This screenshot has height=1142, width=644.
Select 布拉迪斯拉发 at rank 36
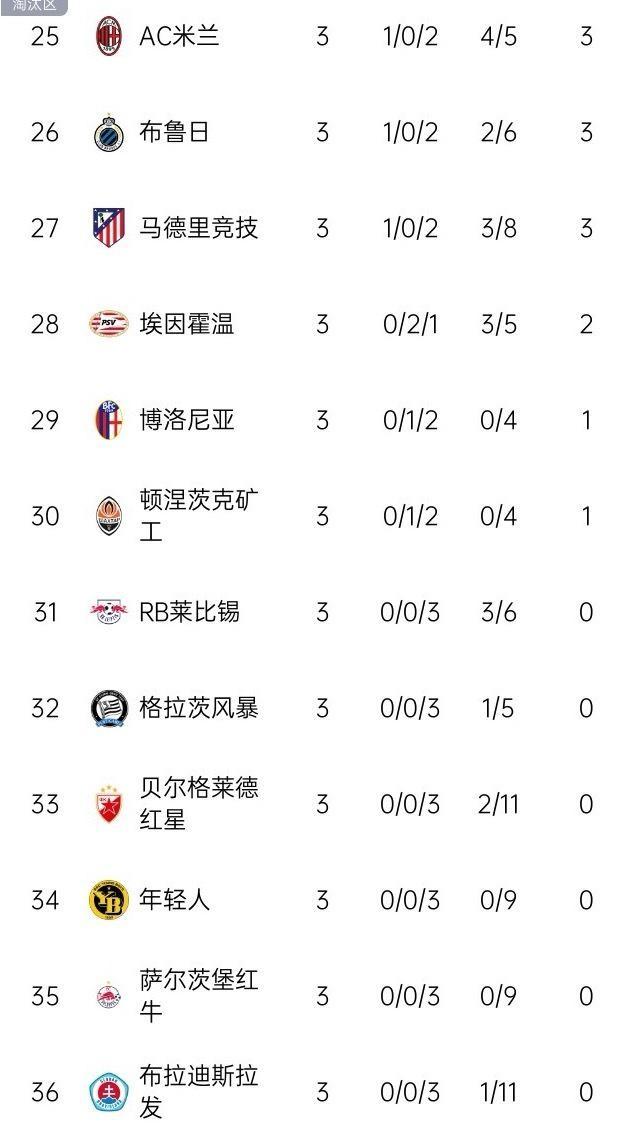198,1092
